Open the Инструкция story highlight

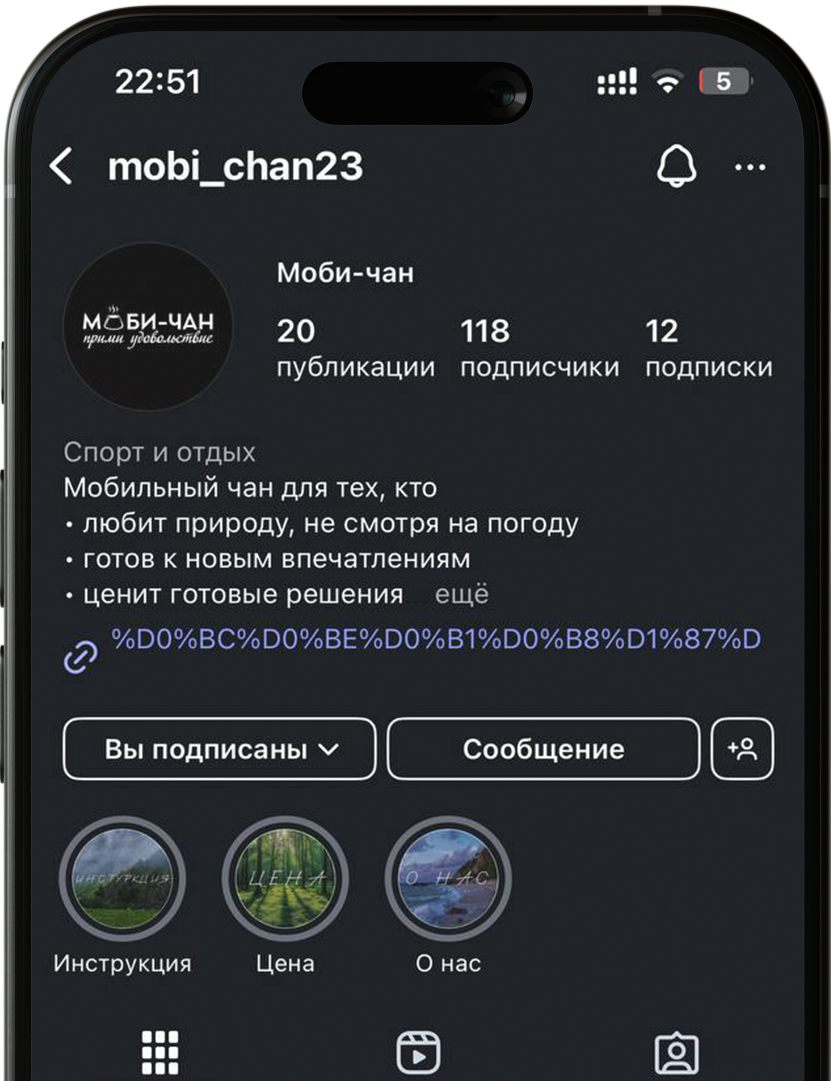122,879
